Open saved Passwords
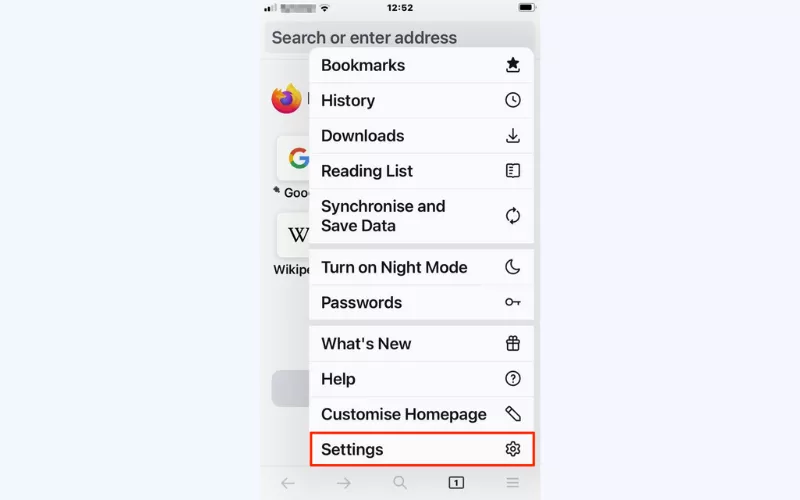This screenshot has width=800, height=500. tap(420, 302)
